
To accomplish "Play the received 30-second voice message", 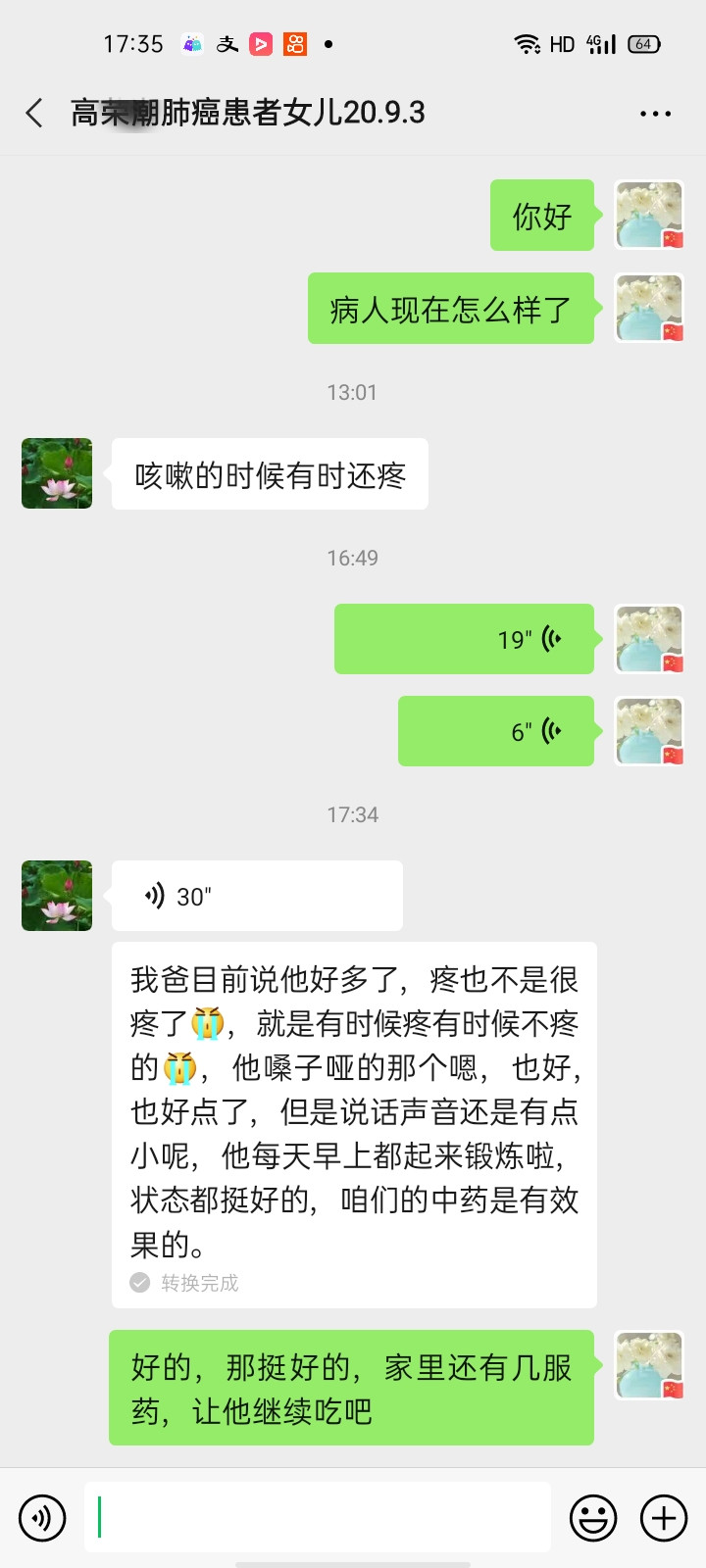I will (257, 896).
